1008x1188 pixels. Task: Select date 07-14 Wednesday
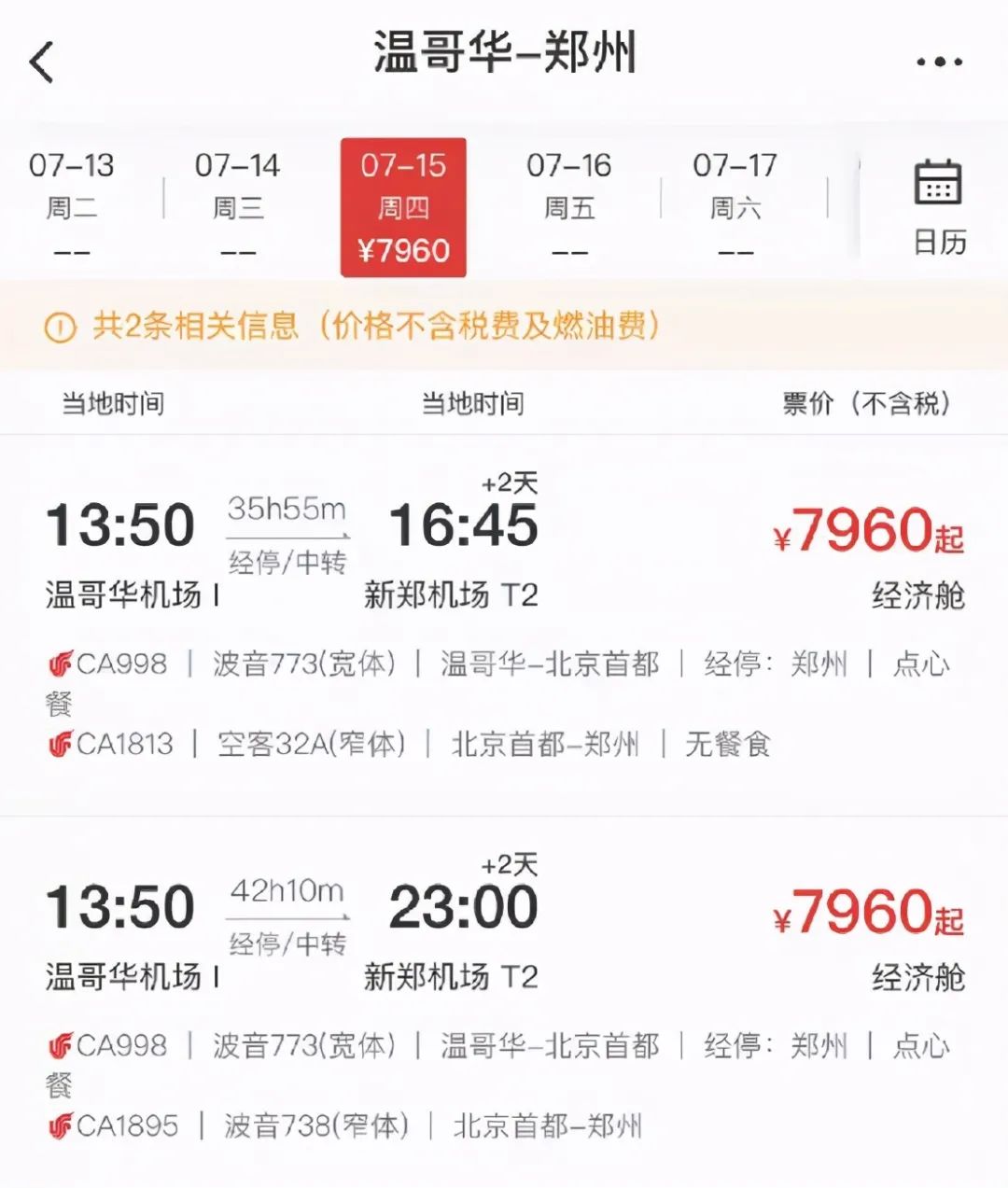pos(237,207)
